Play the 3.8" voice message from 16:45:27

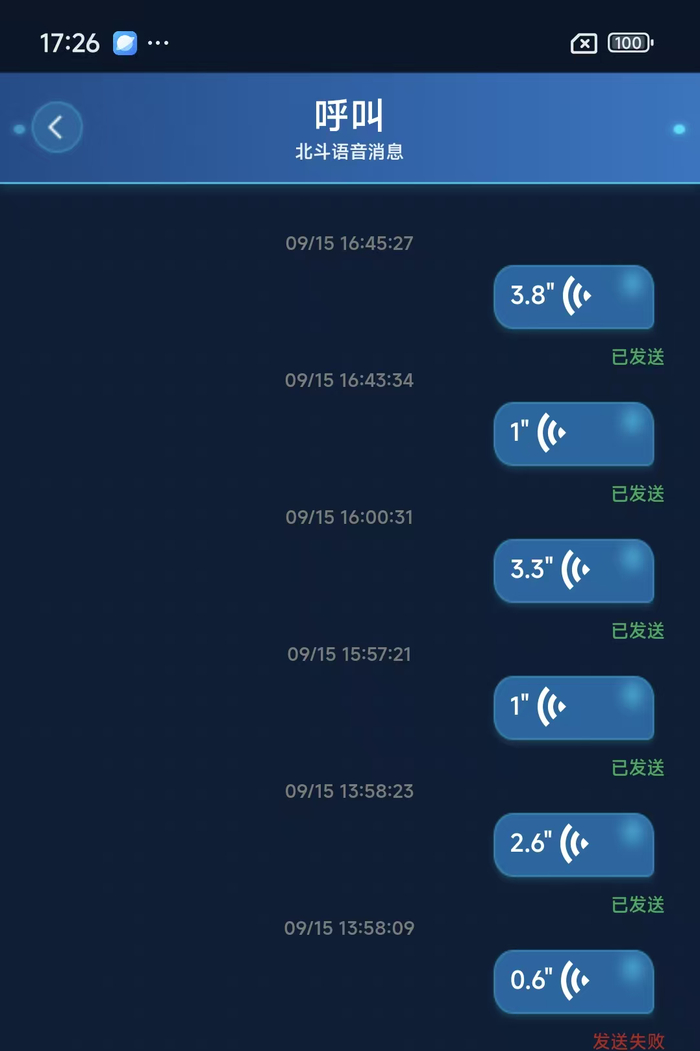pos(573,296)
